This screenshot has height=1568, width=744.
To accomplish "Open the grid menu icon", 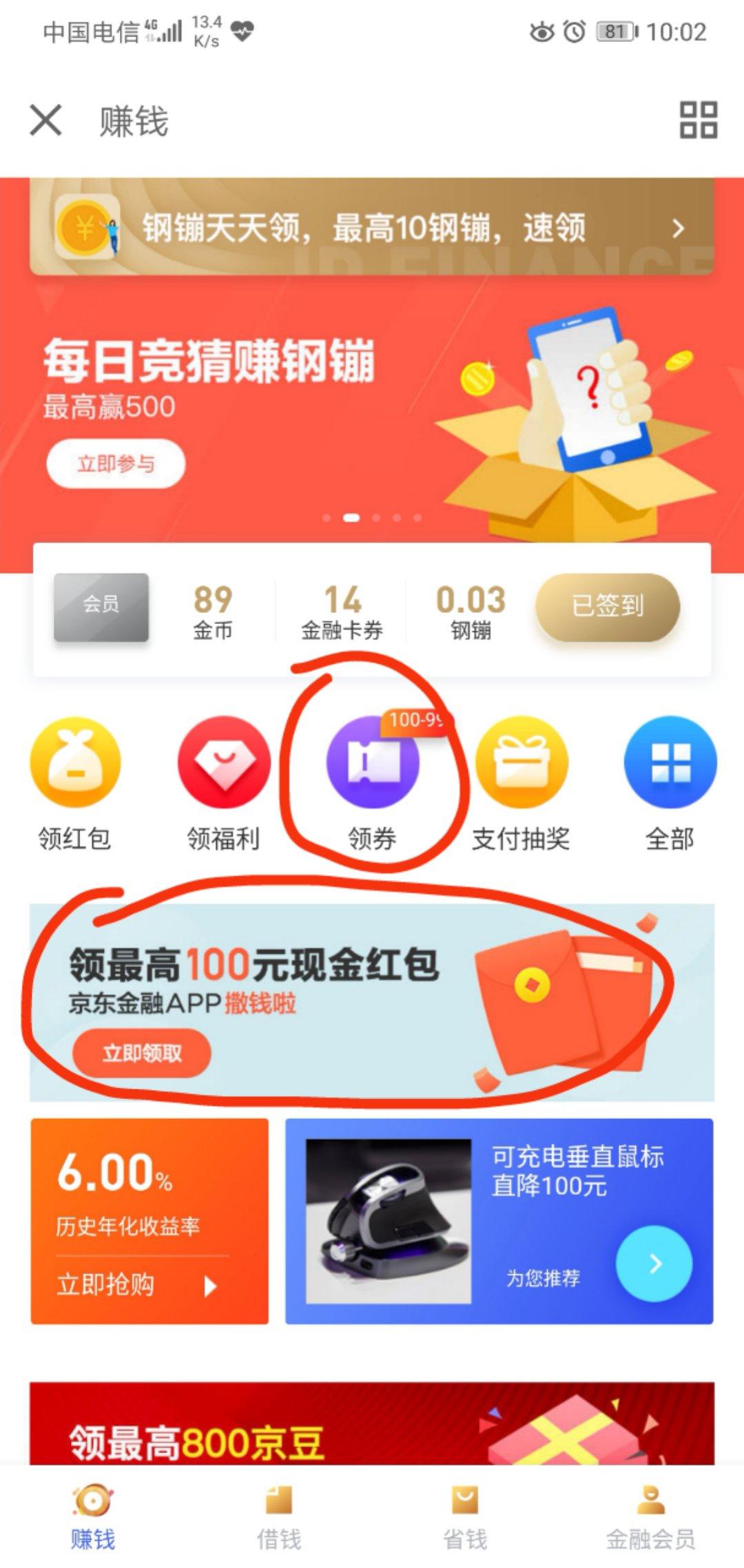I will (698, 120).
